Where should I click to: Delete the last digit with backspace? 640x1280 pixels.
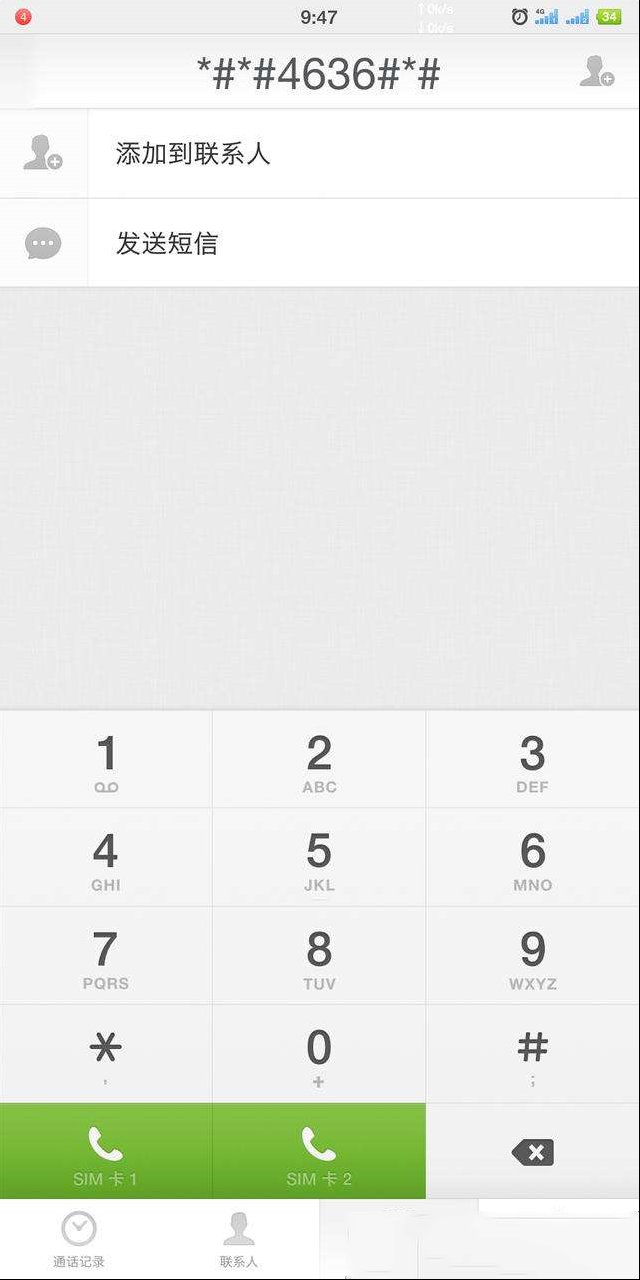[533, 1151]
